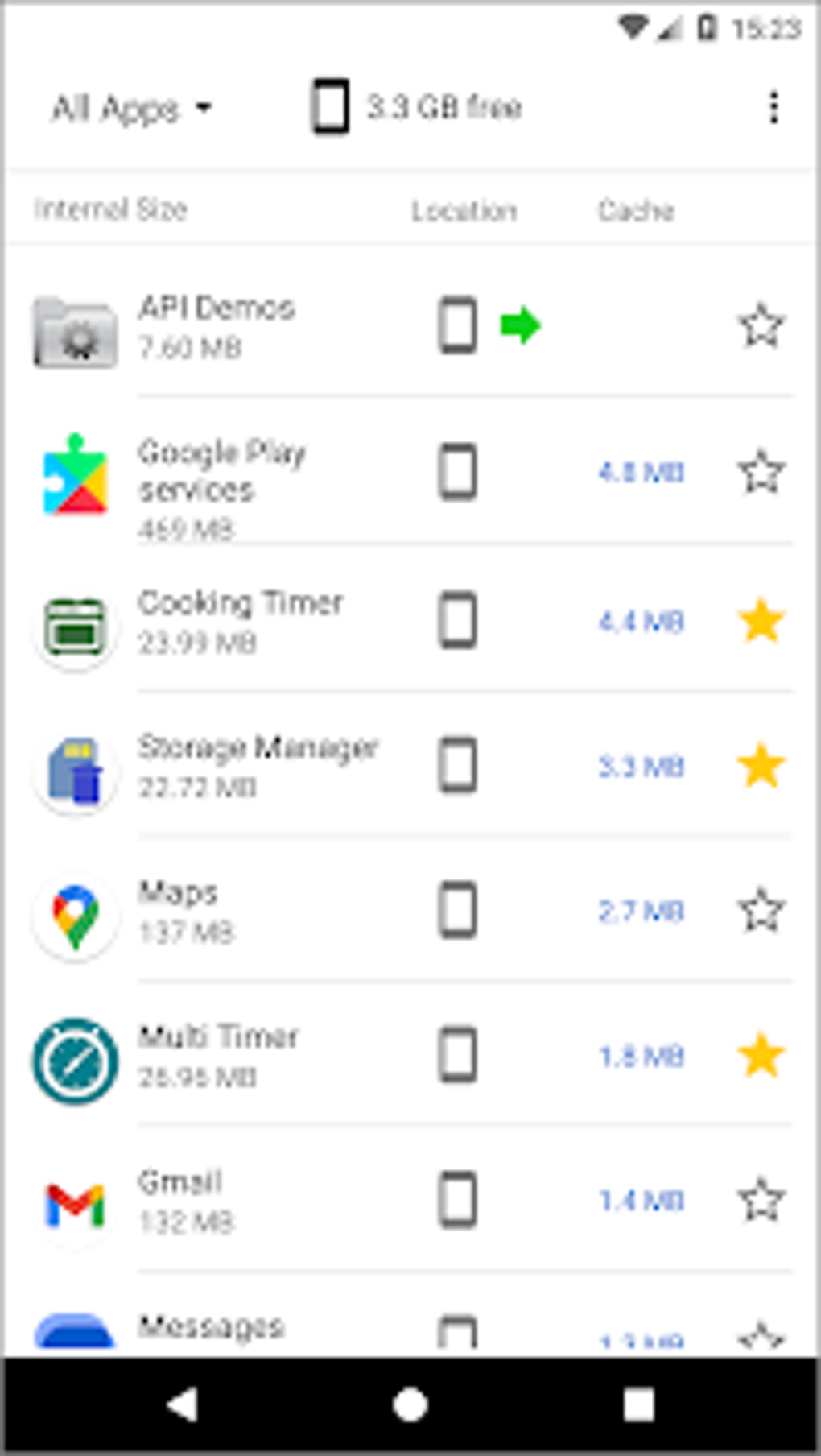821x1456 pixels.
Task: Sort the list by Cache column
Action: [x=635, y=209]
